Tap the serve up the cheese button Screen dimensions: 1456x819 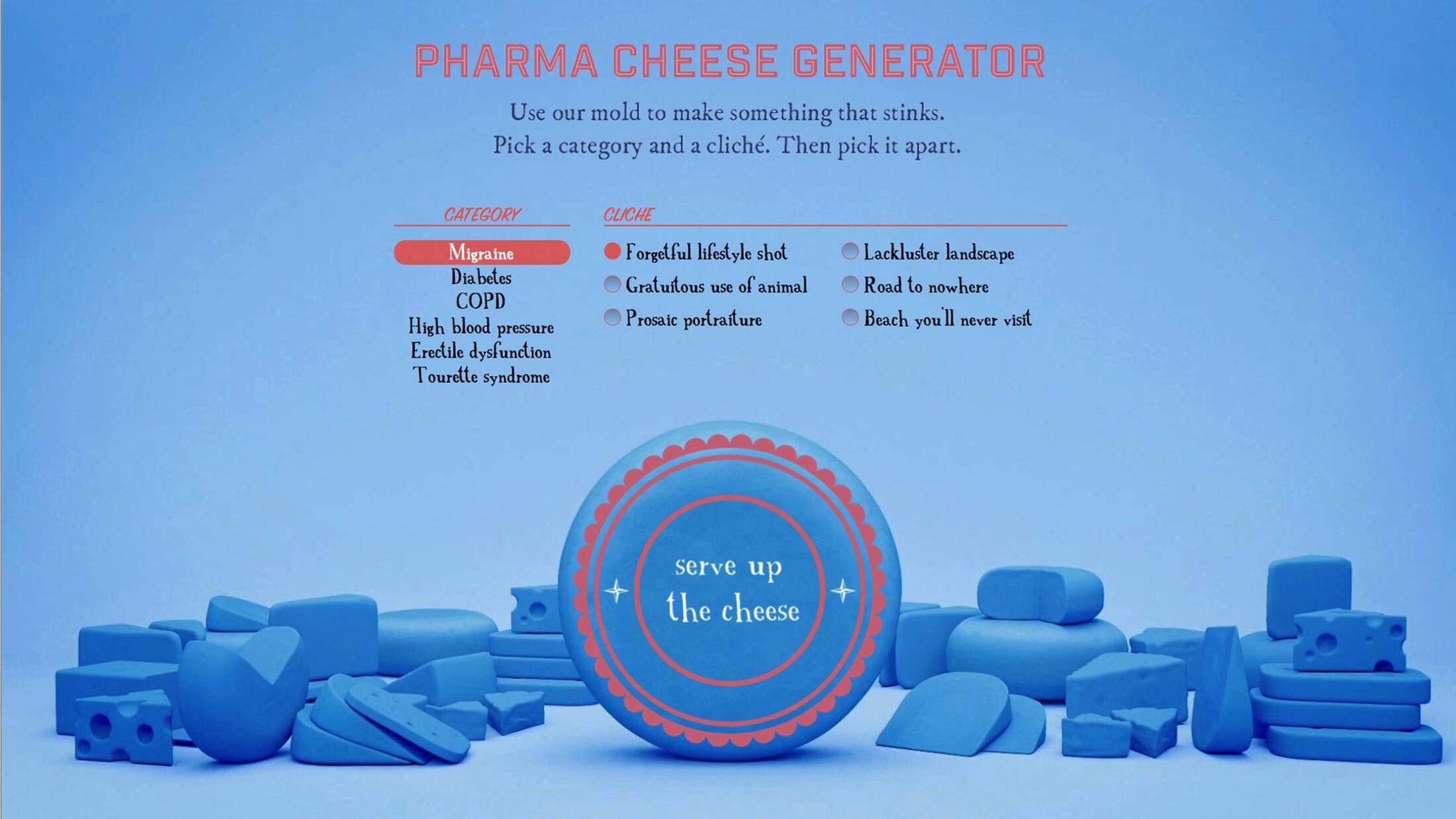[729, 589]
